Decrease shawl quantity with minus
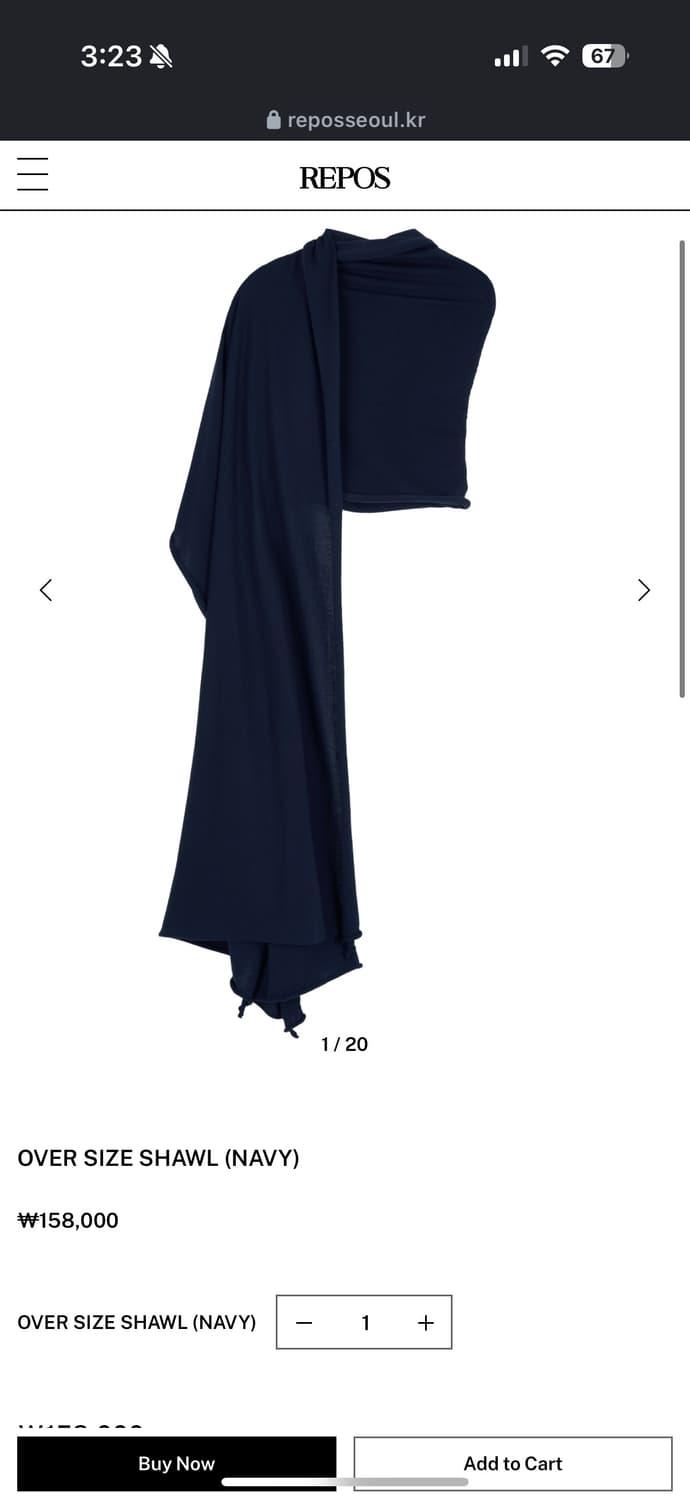This screenshot has height=1500, width=690. coord(305,1323)
